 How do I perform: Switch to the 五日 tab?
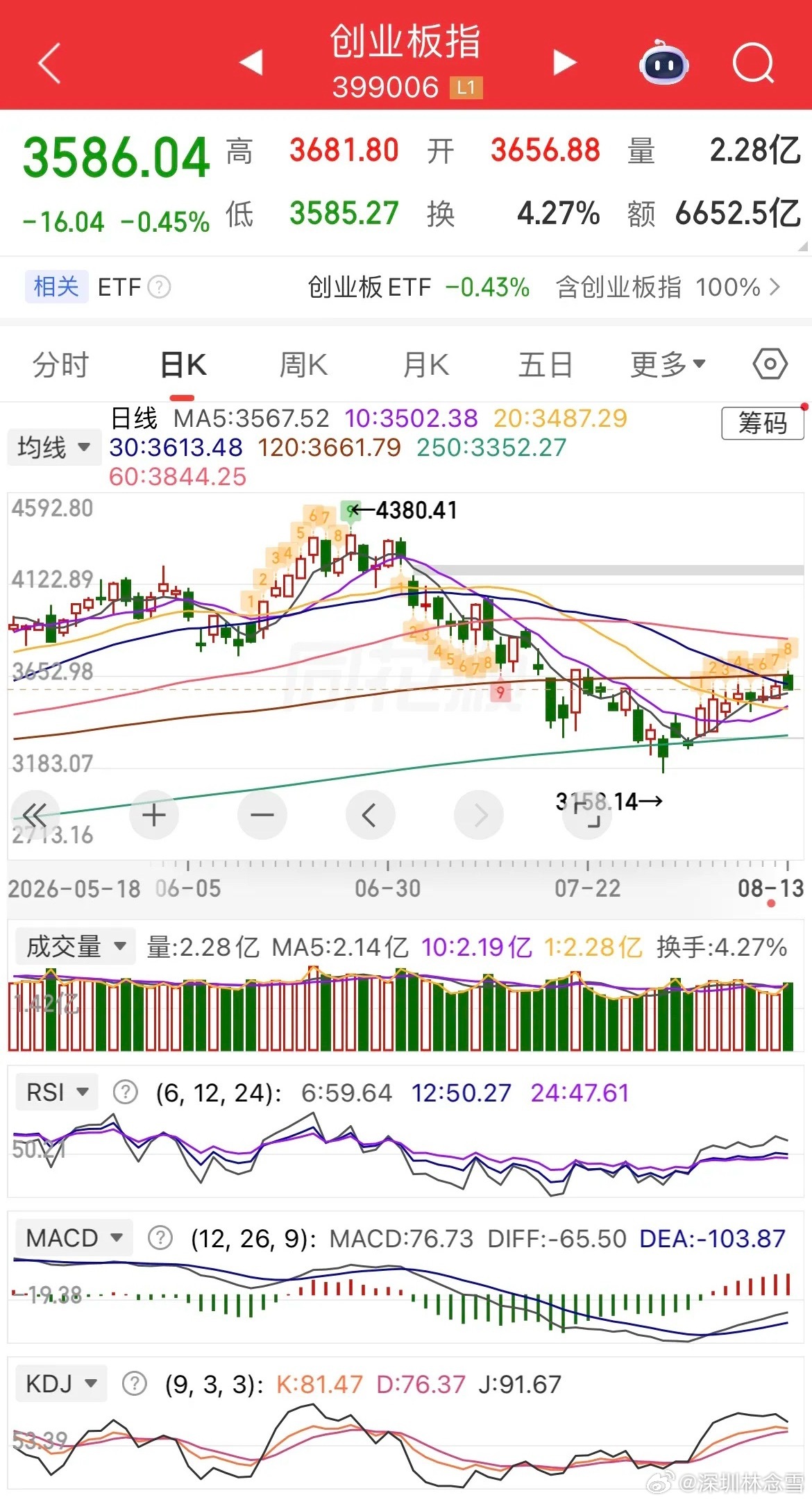545,364
